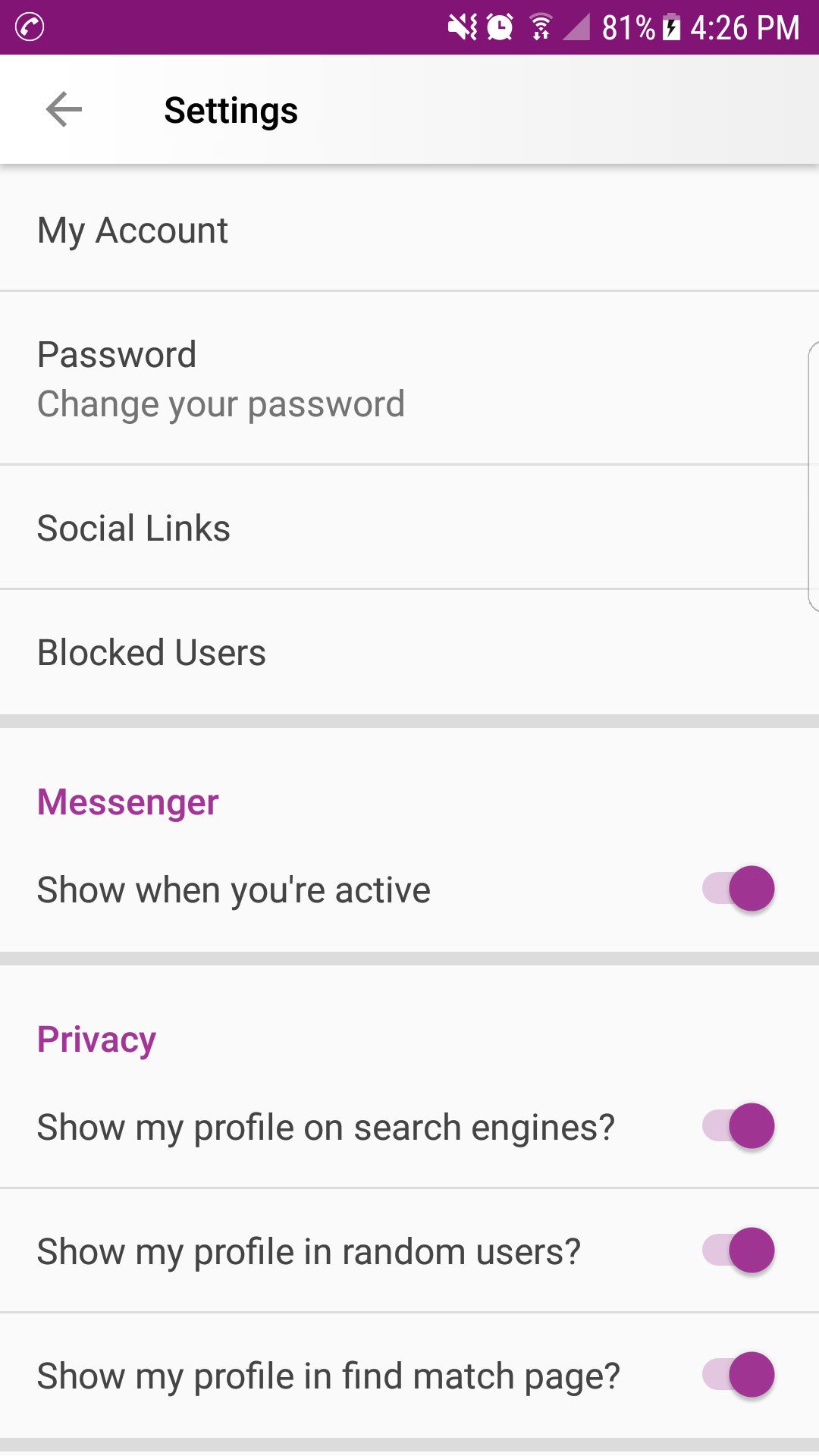Viewport: 819px width, 1456px height.
Task: Tap the charging battery icon in status bar
Action: (x=671, y=27)
